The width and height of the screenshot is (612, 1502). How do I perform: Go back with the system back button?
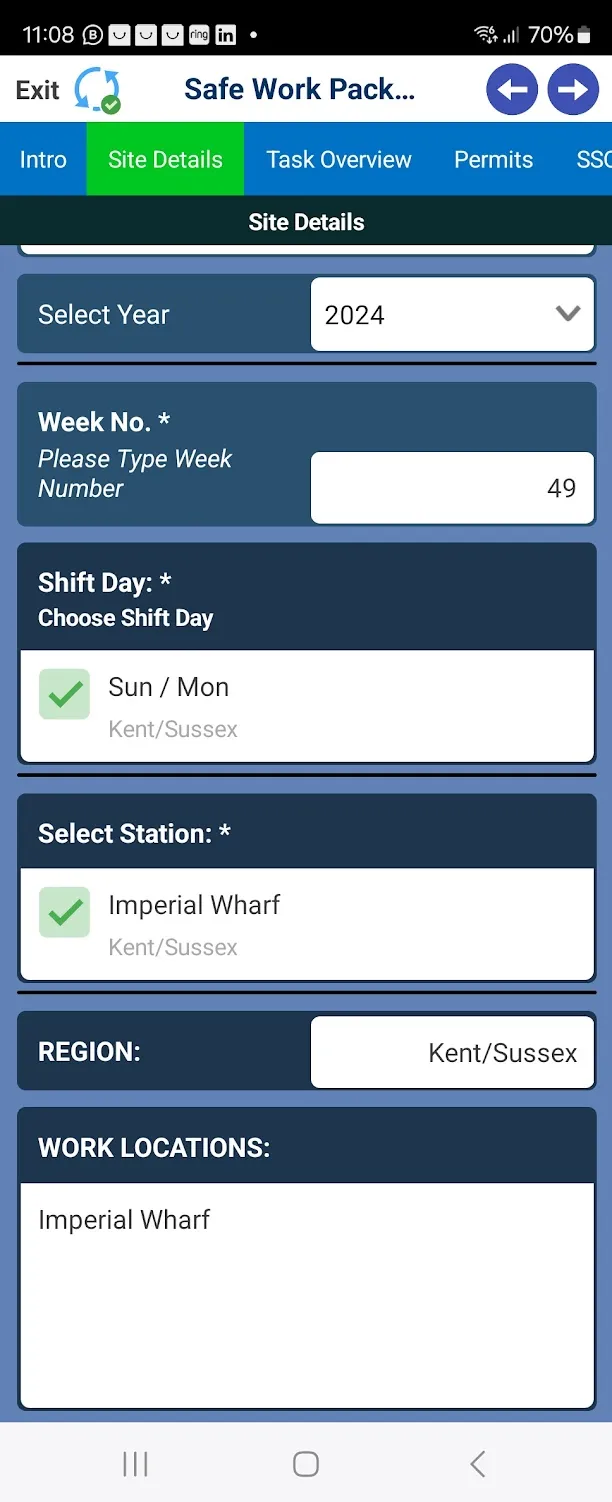point(477,1464)
